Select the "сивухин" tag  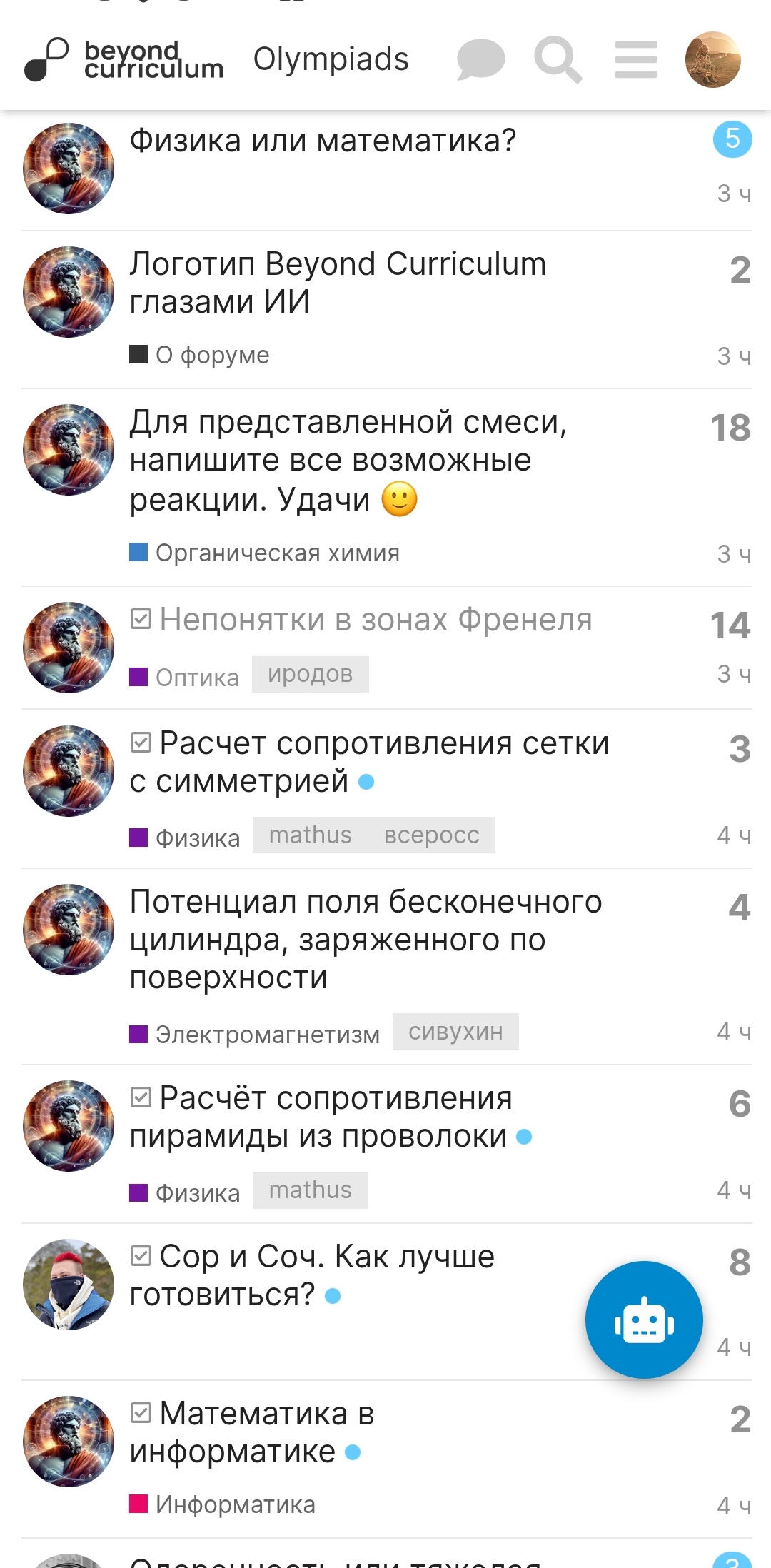point(455,1032)
